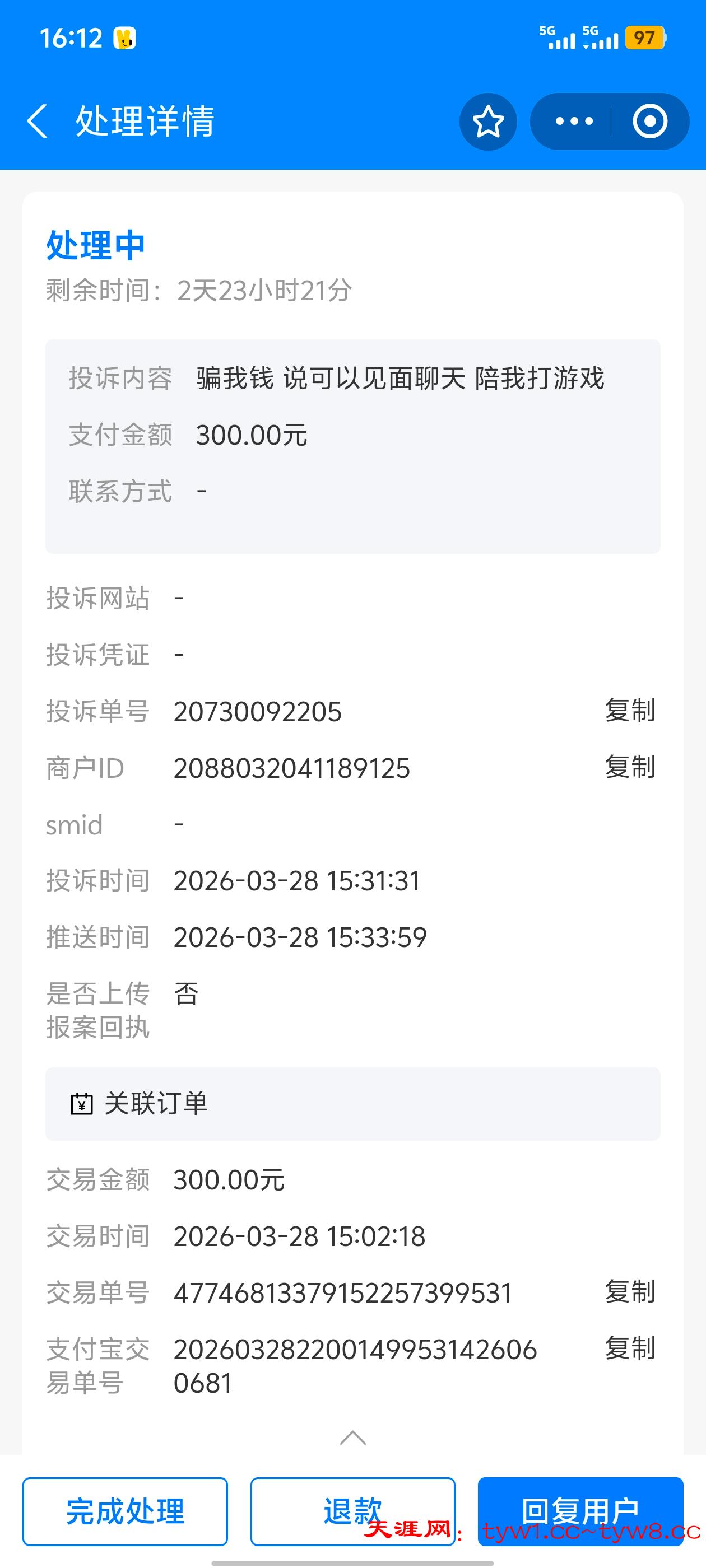Tap the battery indicator showing 97
Screen dimensions: 706x1568
click(646, 38)
